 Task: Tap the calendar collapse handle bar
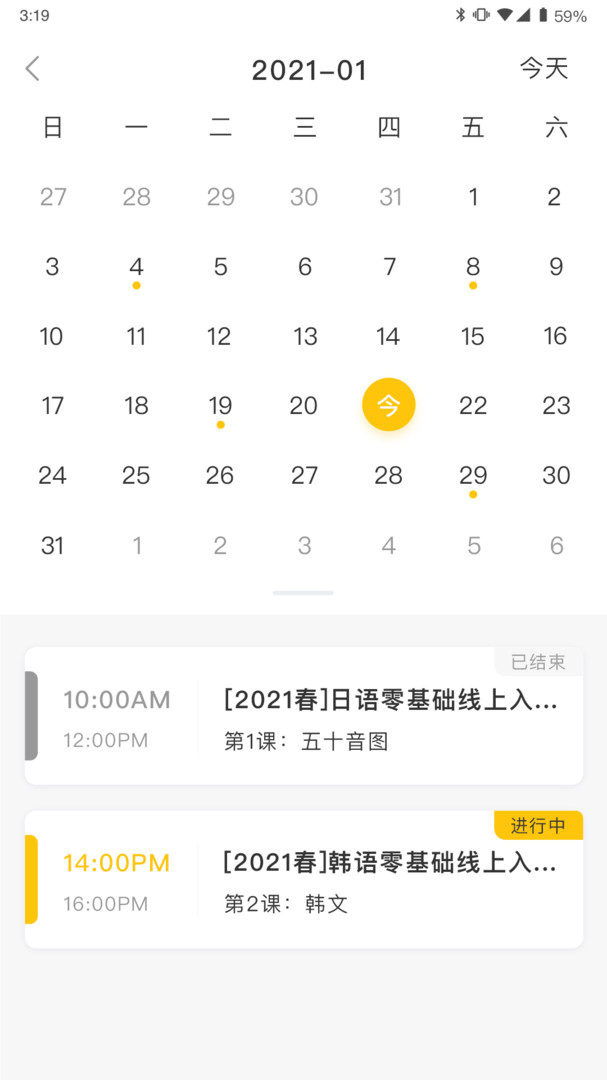[303, 593]
